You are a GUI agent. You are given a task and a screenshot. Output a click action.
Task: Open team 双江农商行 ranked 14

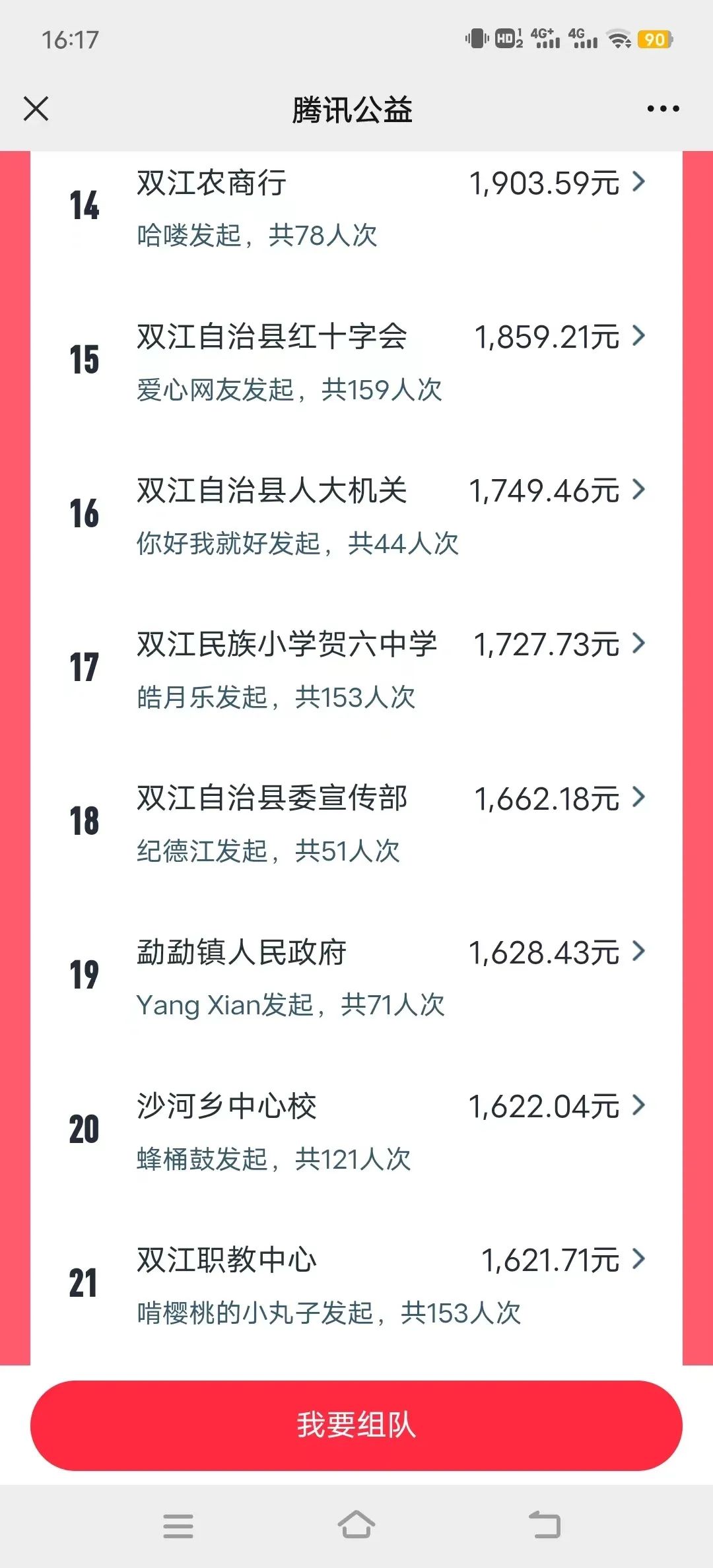[x=356, y=209]
